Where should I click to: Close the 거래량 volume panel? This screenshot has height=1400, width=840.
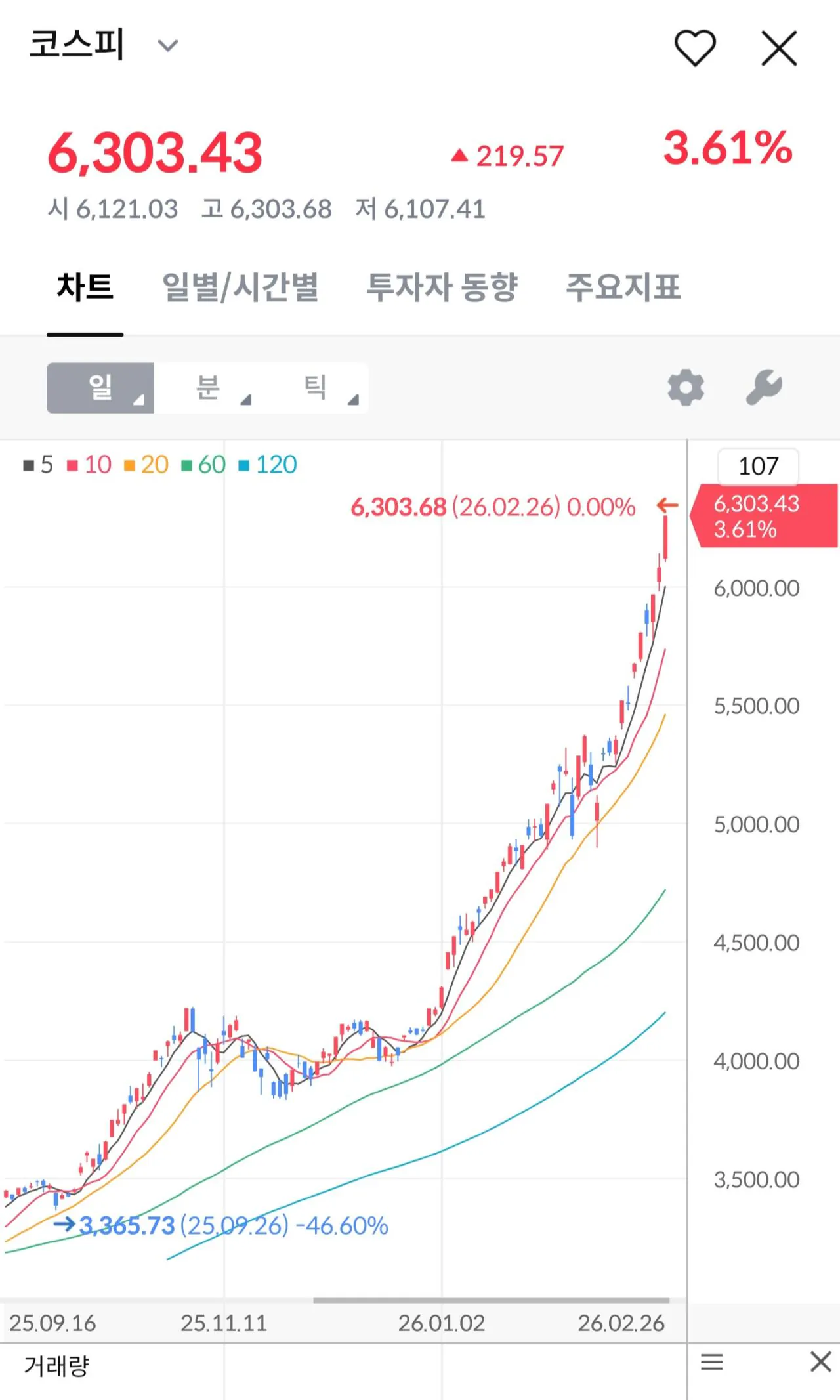[820, 1363]
